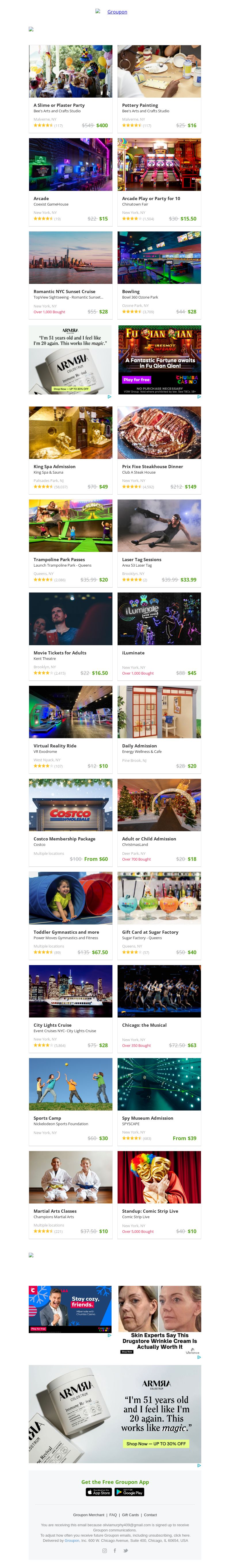Screen dimensions: 230x1568
Task: Open the Groupon Merchant footer link
Action: coord(89,1514)
